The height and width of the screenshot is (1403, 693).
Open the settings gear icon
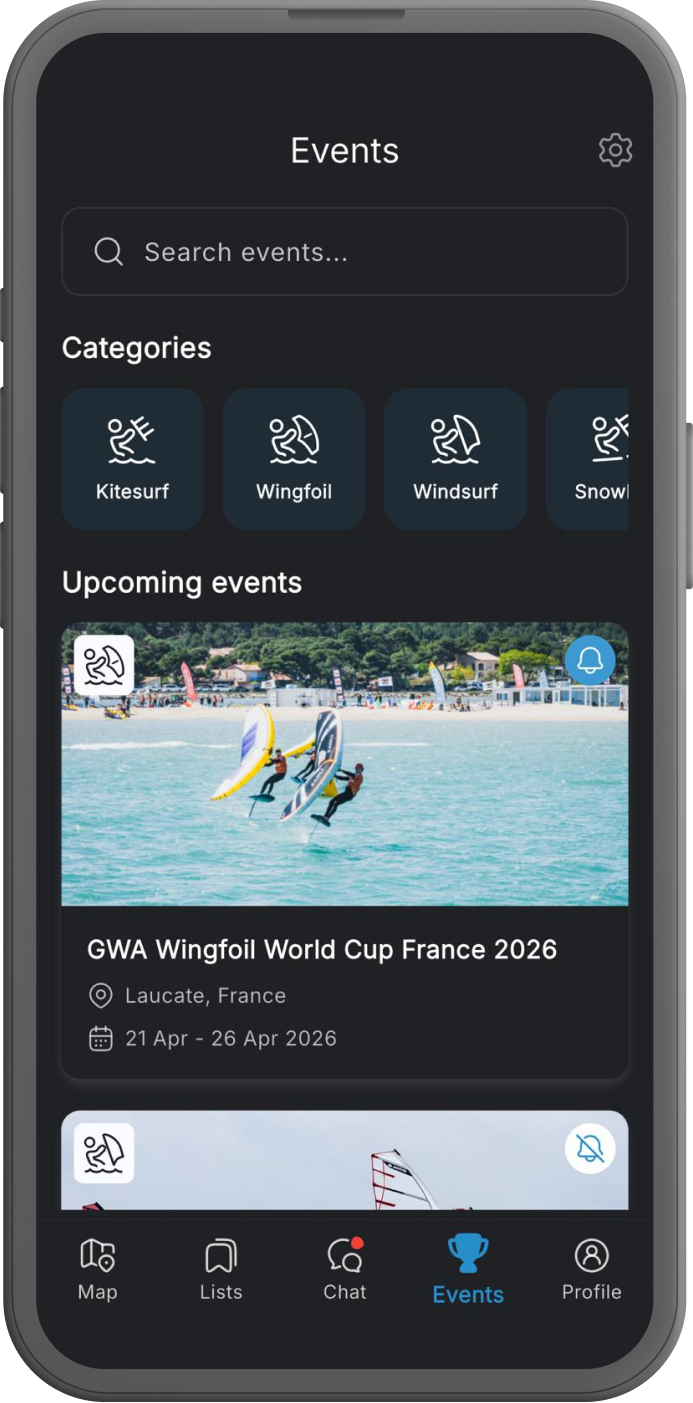click(x=615, y=150)
